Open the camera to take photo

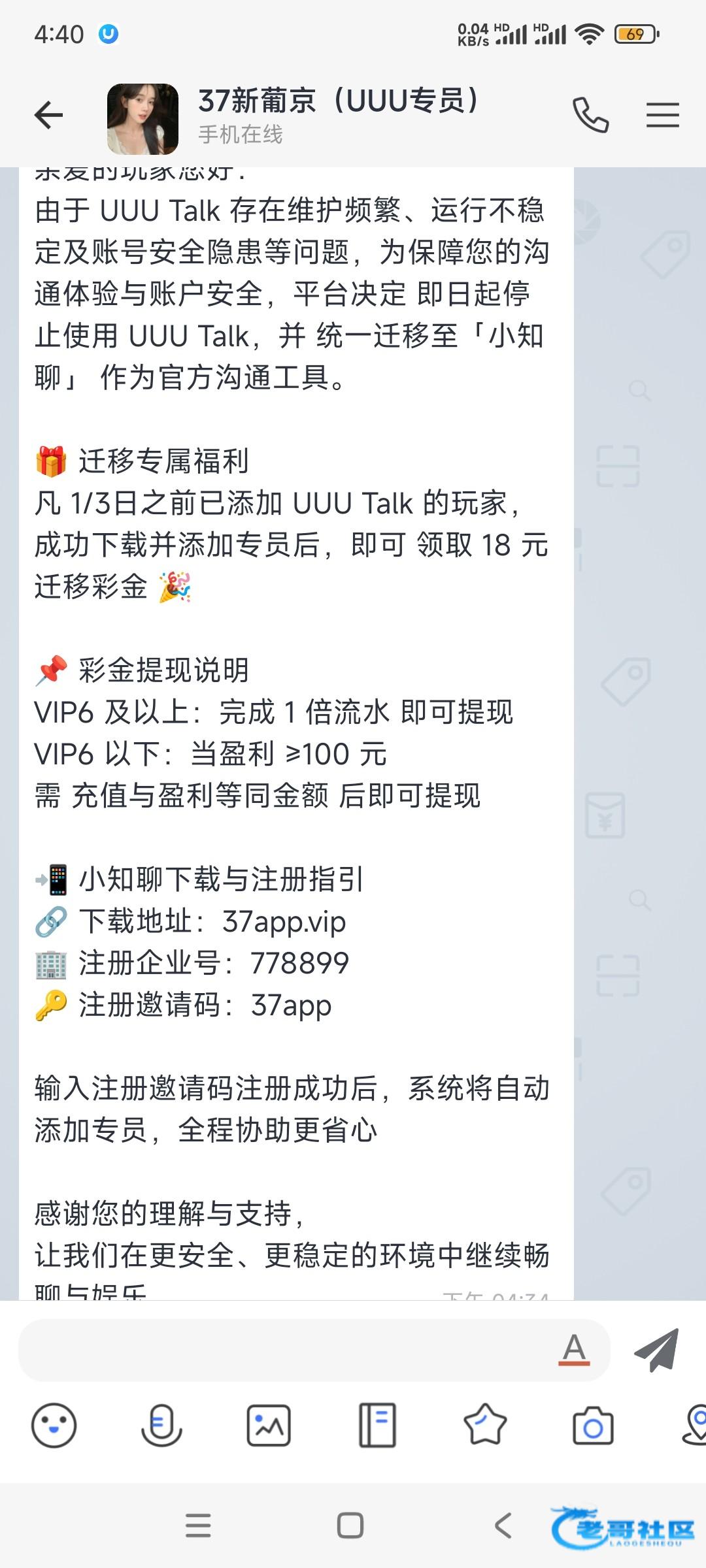click(593, 1426)
